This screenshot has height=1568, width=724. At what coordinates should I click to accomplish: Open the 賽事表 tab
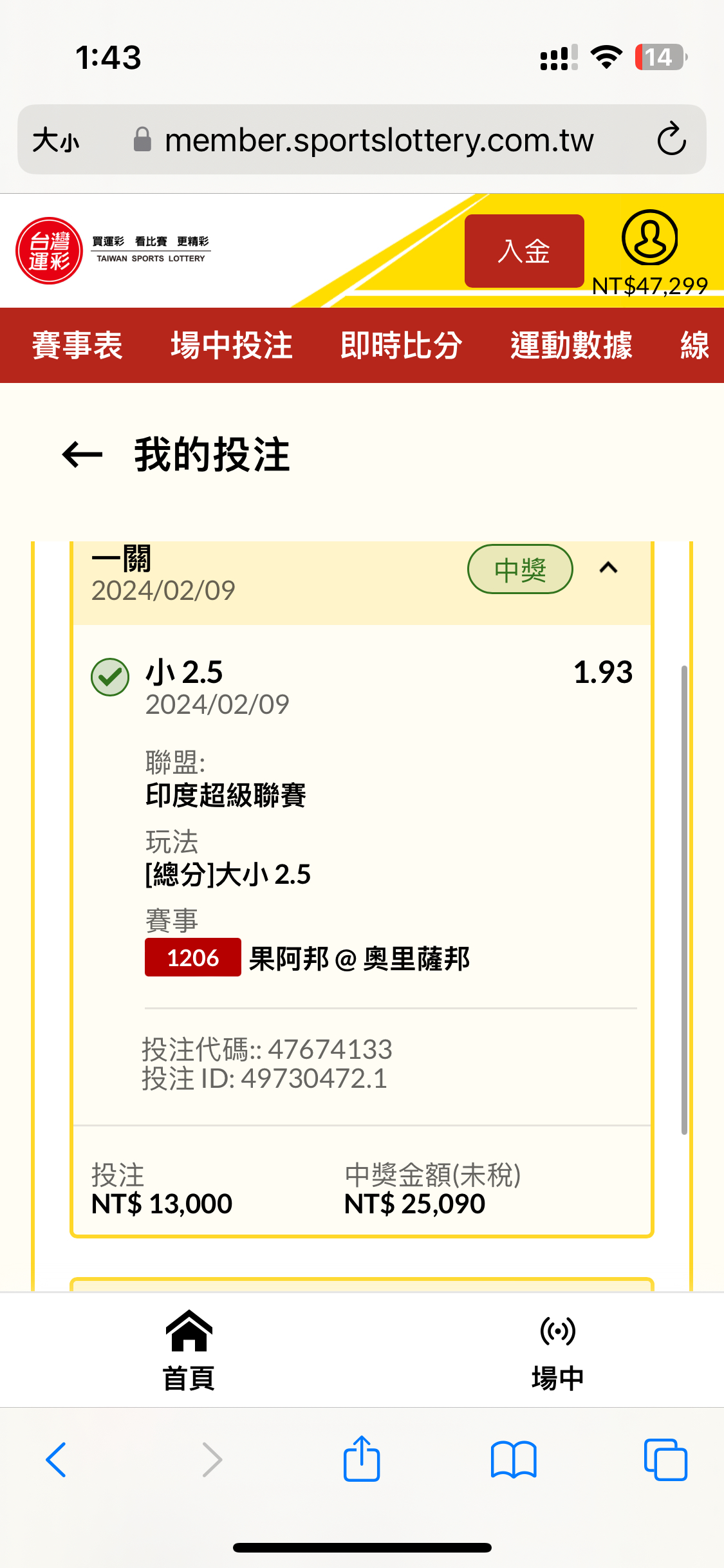(77, 345)
